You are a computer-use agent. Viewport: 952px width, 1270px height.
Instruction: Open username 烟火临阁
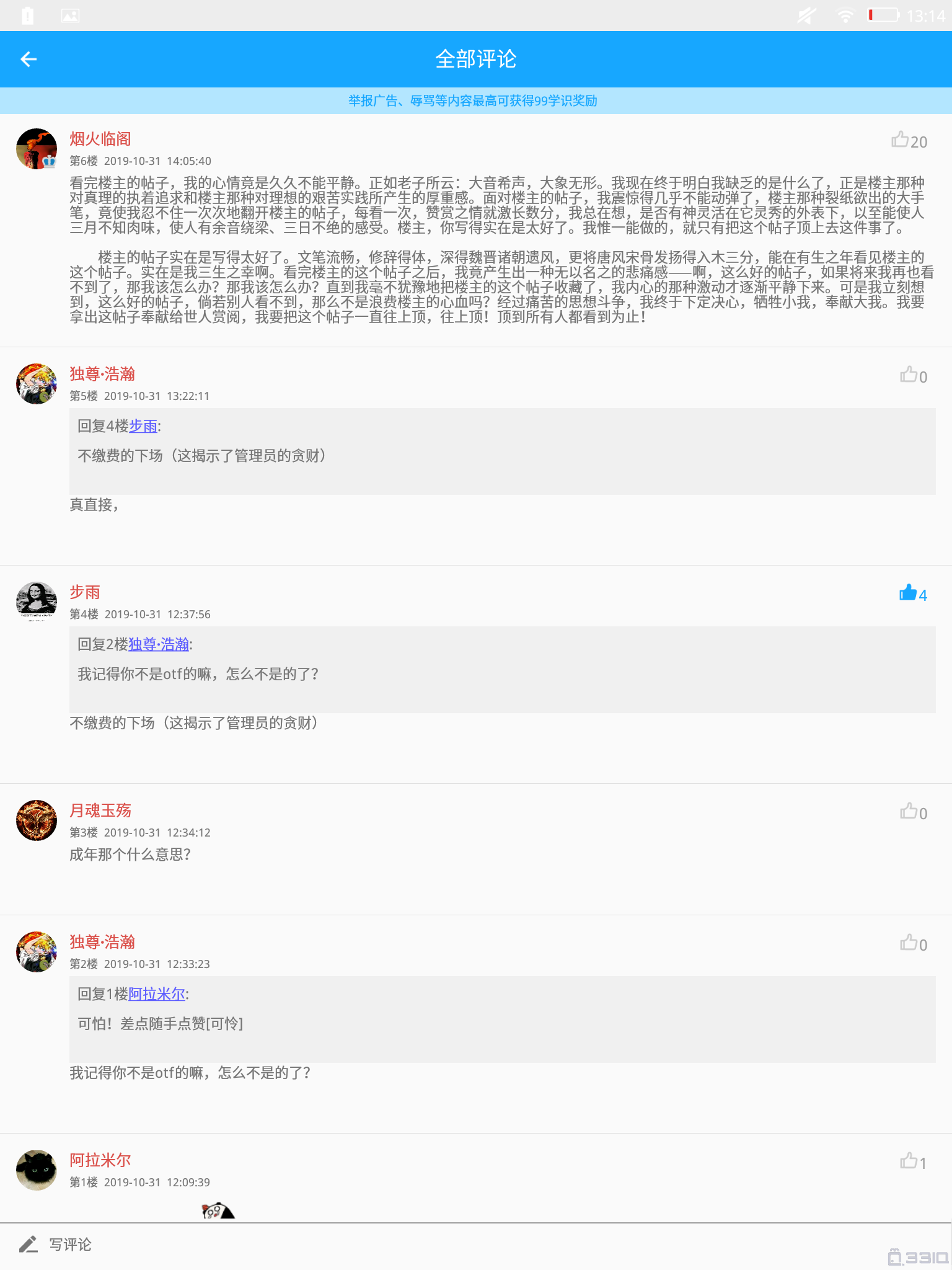(x=100, y=139)
